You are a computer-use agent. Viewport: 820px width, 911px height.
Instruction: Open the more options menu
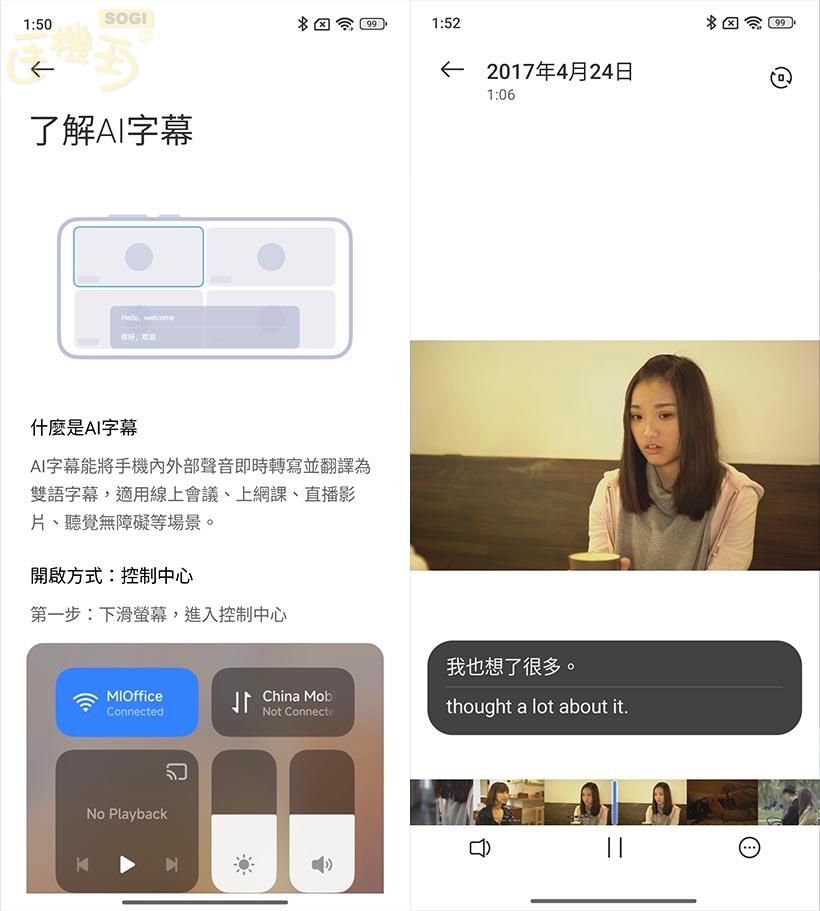point(749,847)
